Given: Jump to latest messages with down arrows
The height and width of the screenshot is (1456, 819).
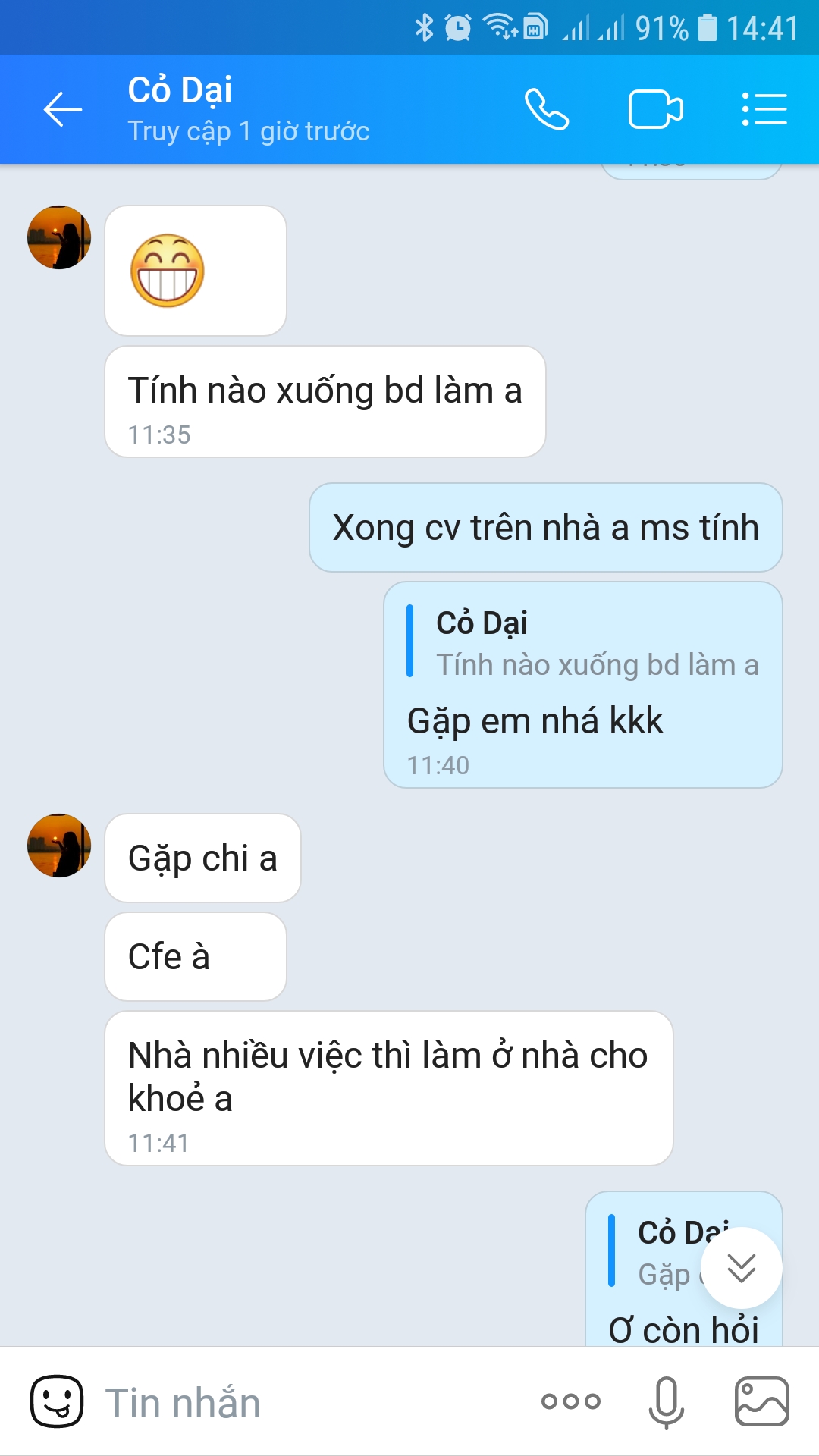Looking at the screenshot, I should (x=741, y=1268).
